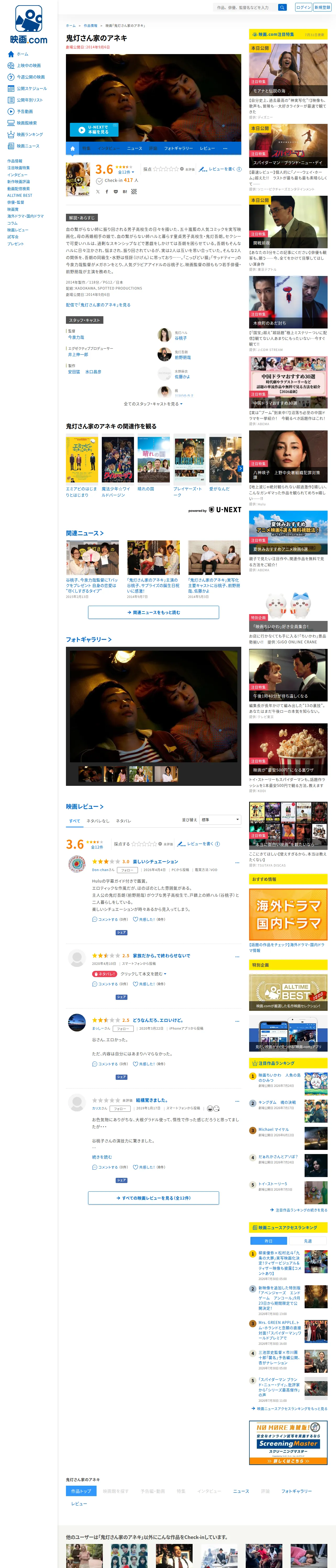Screen dimensions: 336x1568
Task: Tap すべての映画レビューを見る(全12件)
Action: [154, 1198]
